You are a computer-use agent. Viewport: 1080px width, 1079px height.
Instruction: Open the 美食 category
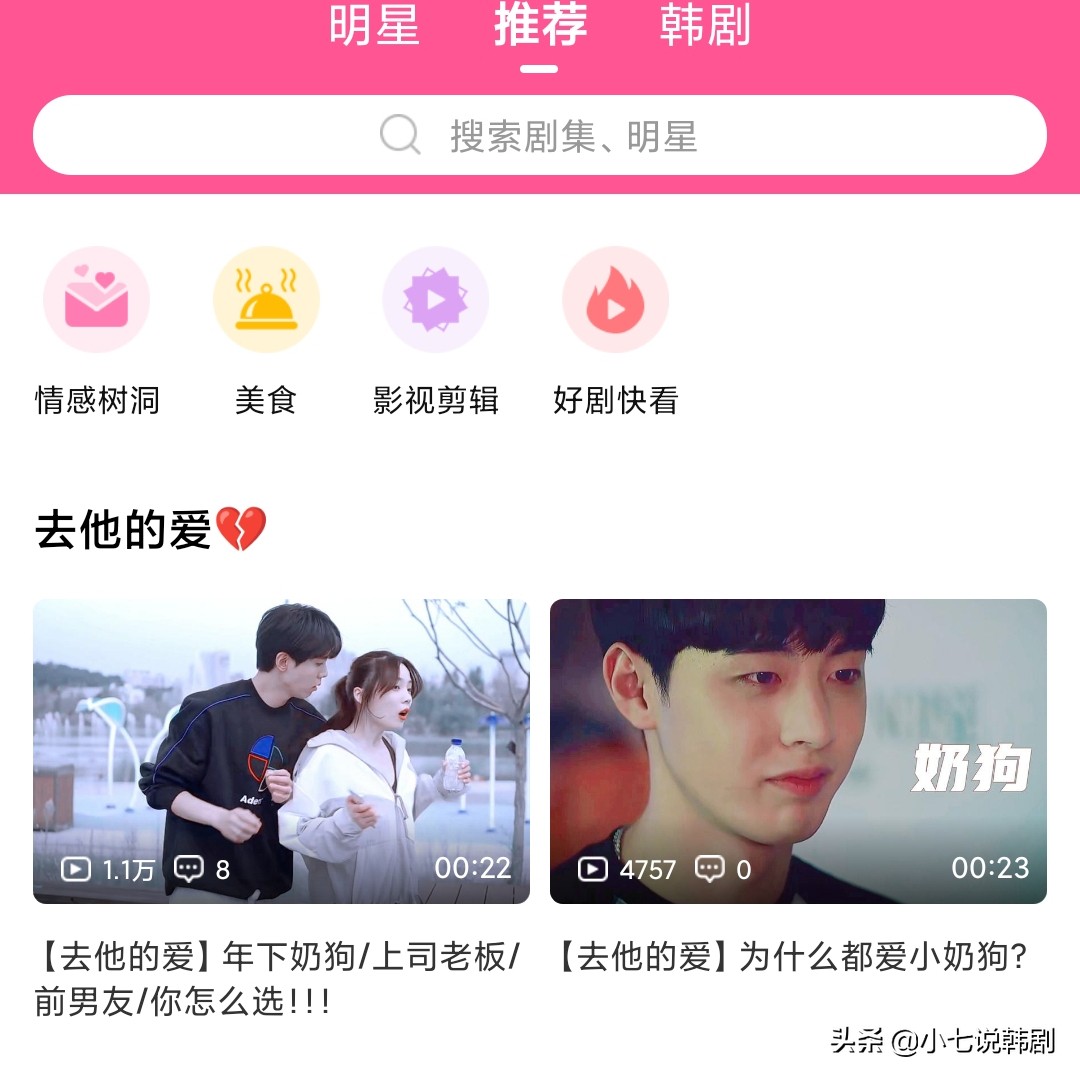pyautogui.click(x=266, y=300)
